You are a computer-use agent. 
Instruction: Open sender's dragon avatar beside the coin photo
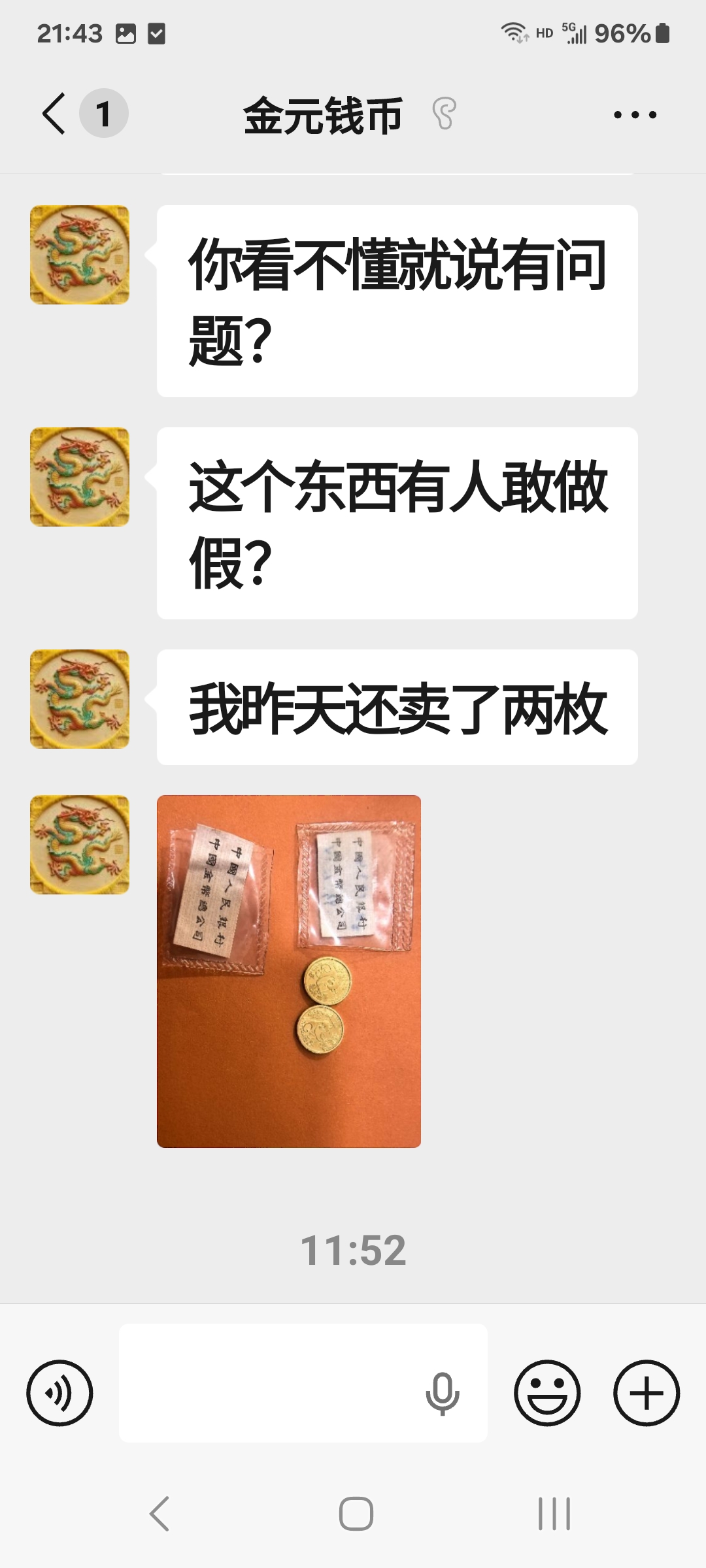tap(80, 844)
